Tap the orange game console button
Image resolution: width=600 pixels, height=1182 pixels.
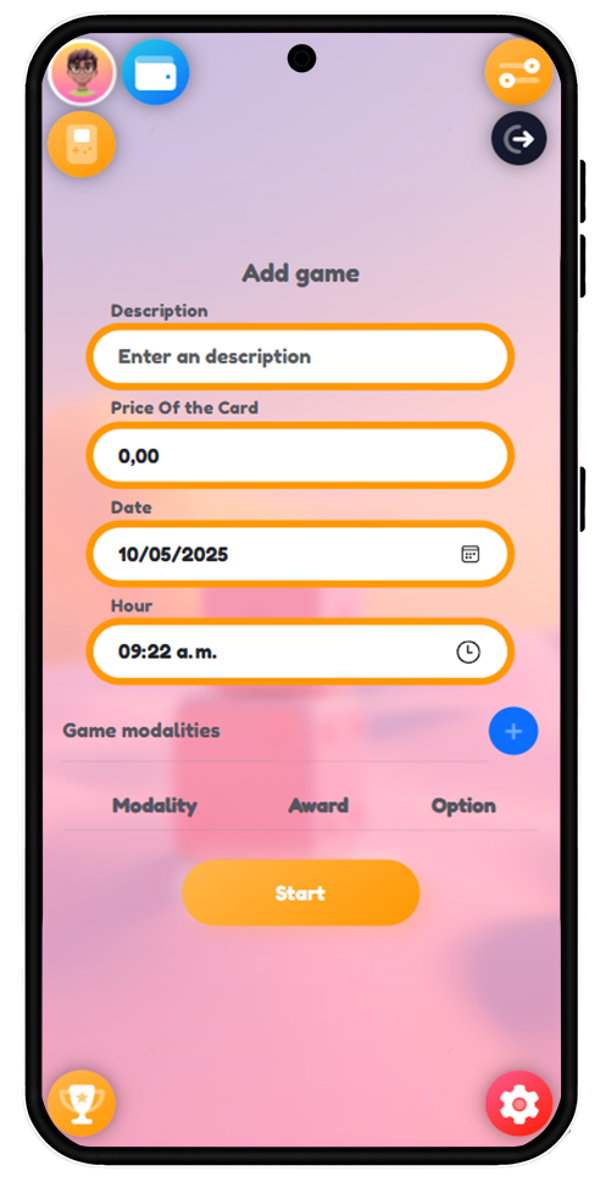click(81, 143)
